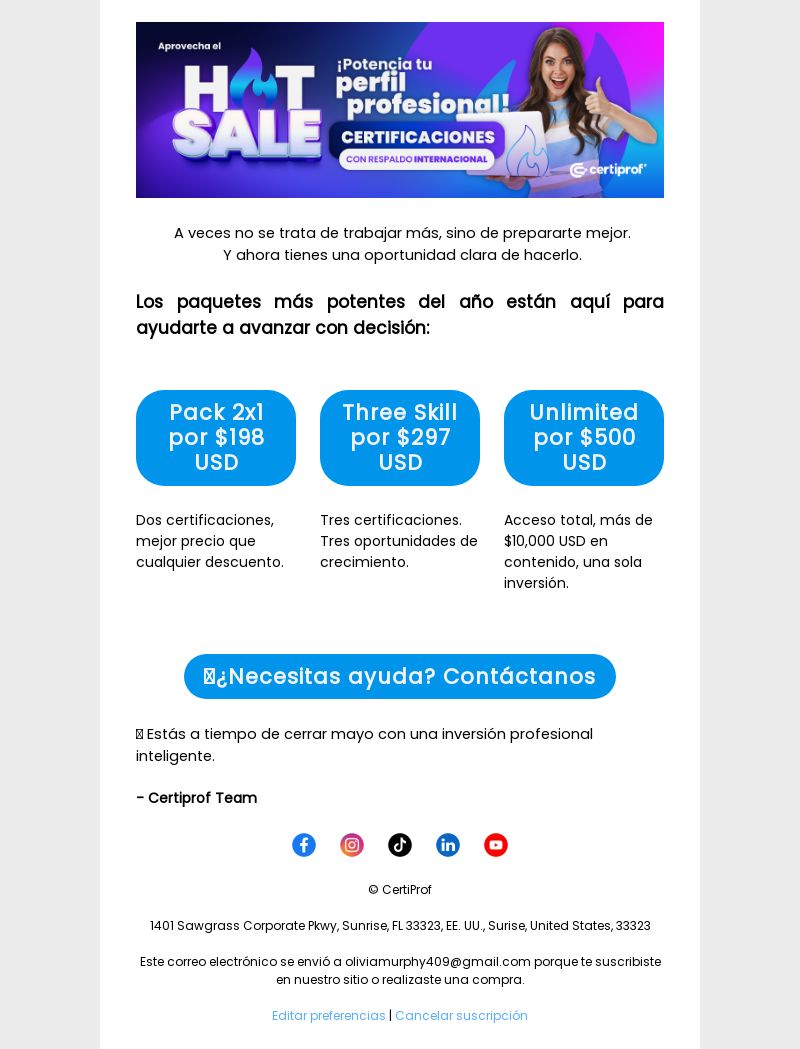Choose the Three Skill por $297 USD offer
This screenshot has width=800, height=1049.
click(400, 438)
